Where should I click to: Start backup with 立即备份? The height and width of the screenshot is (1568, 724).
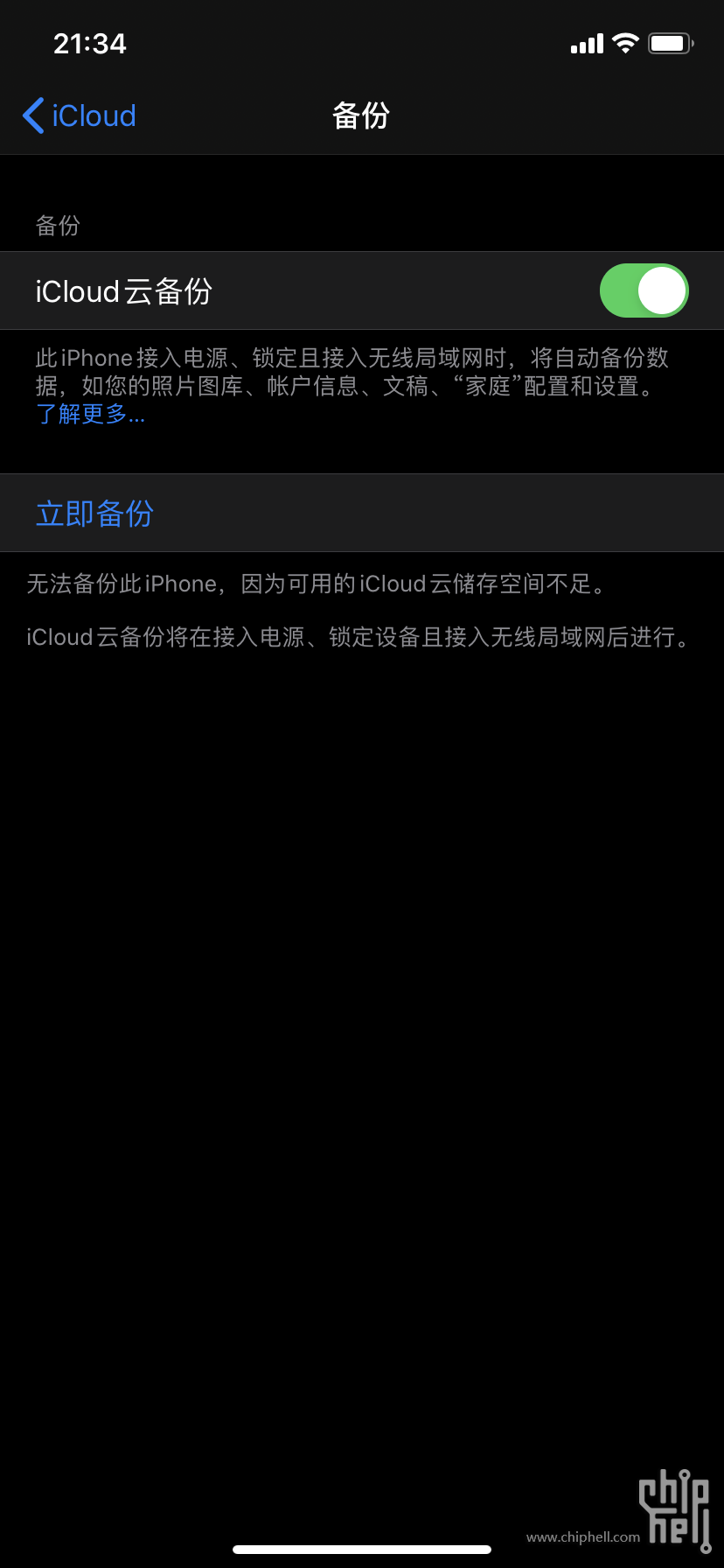[362, 513]
